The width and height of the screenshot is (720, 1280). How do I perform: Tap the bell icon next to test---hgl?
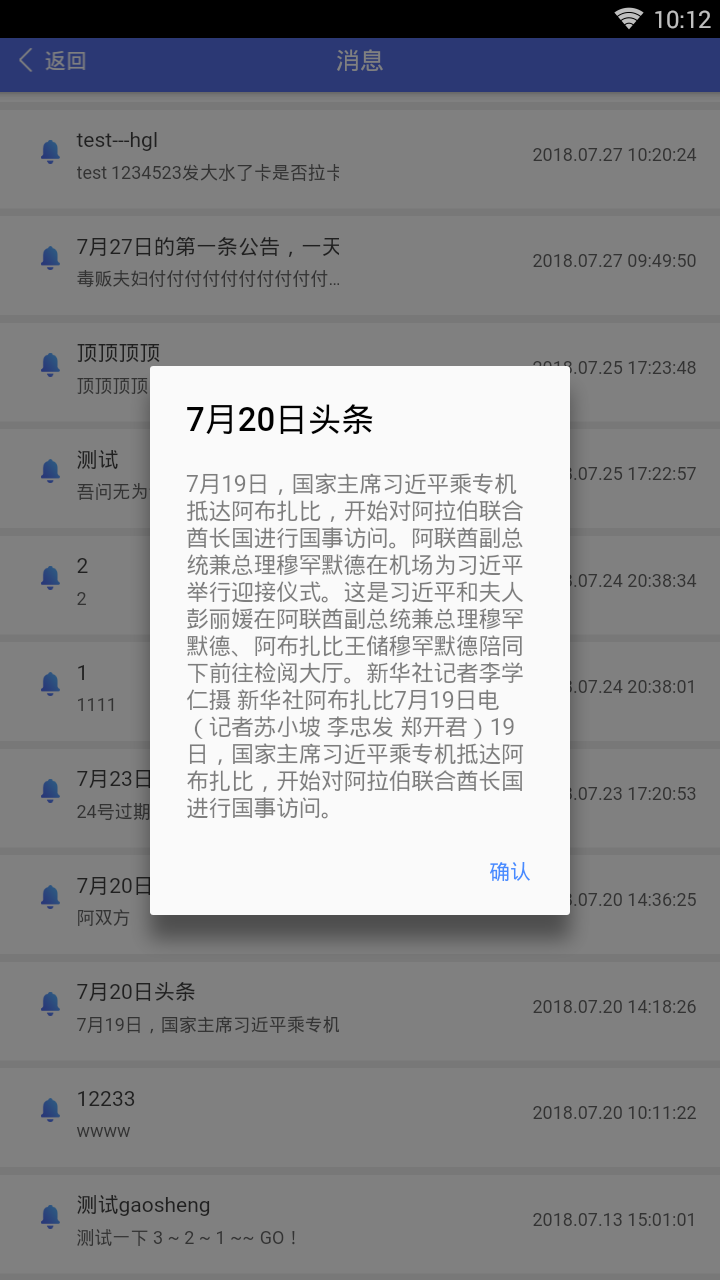coord(50,151)
